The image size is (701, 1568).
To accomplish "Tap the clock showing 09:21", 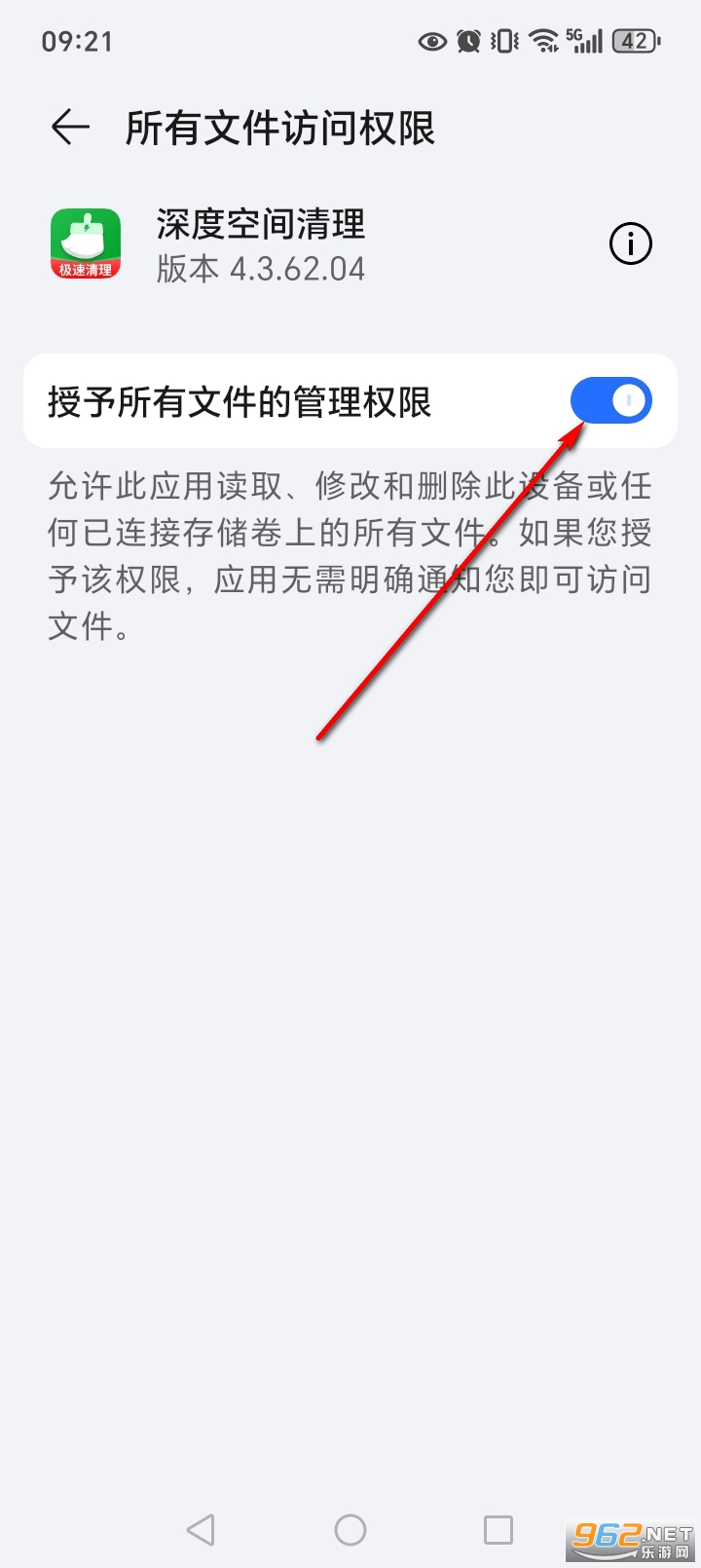I will pos(78,41).
